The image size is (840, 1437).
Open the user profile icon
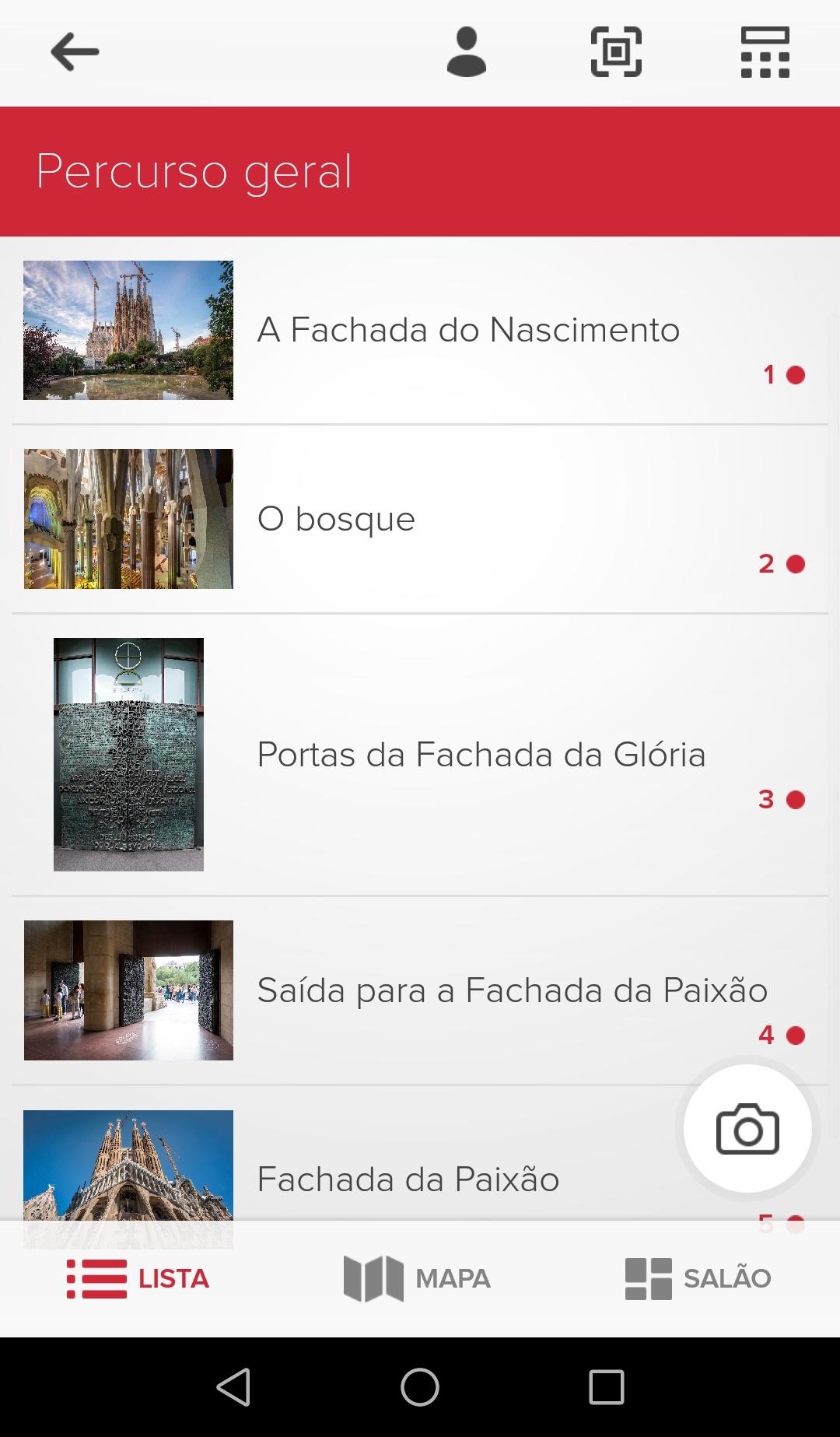466,52
